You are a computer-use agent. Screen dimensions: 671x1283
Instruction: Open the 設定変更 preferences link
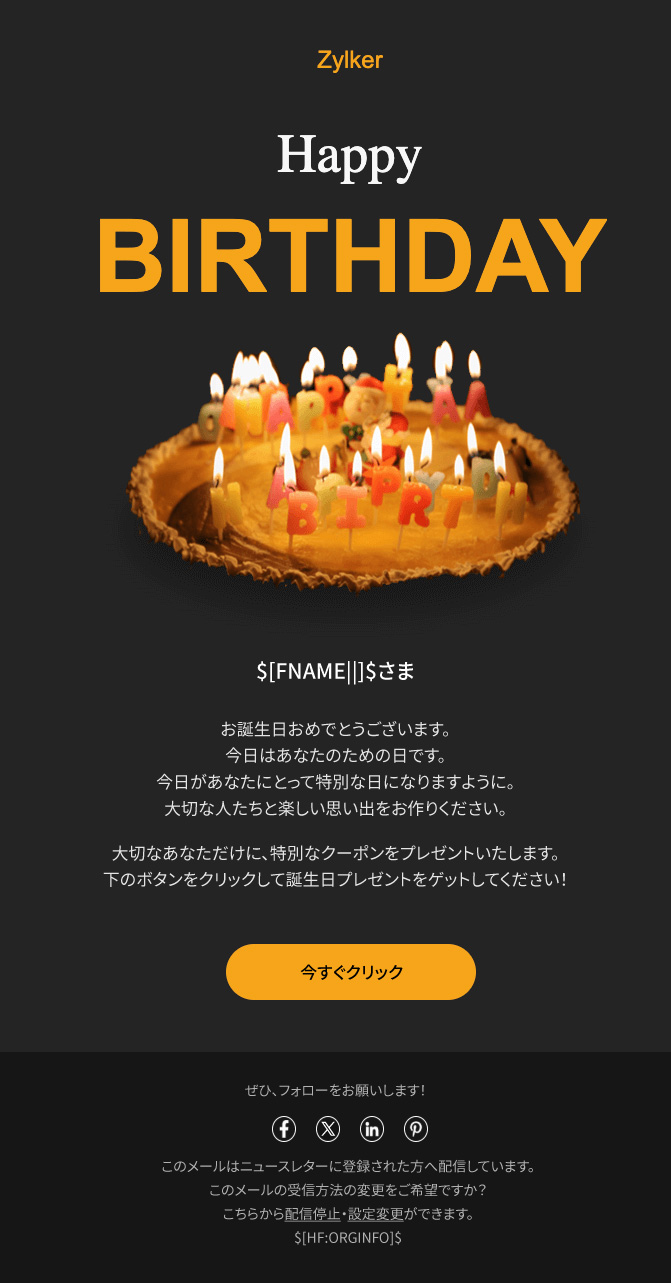[x=376, y=1214]
